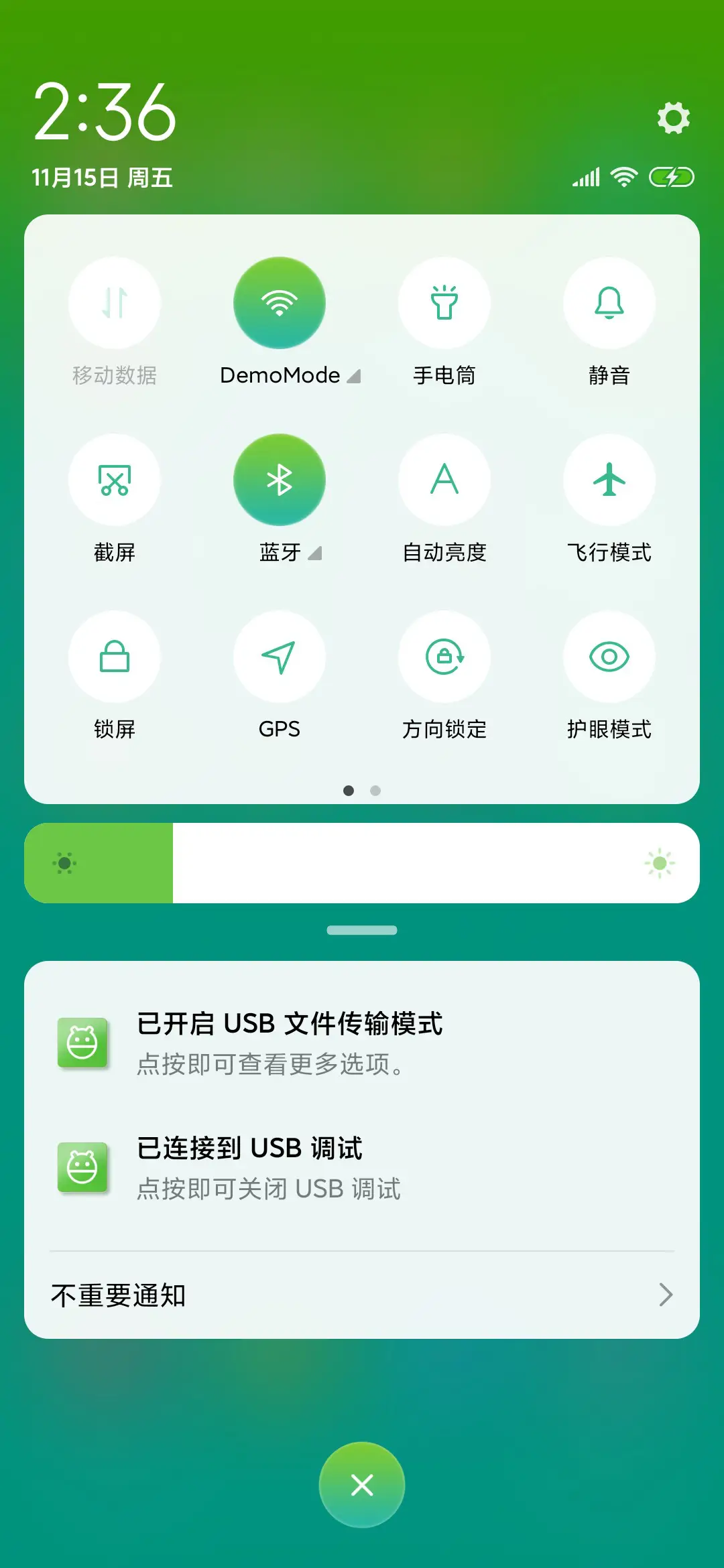This screenshot has height=1568, width=724.
Task: Tap the screenshot icon in quick settings
Action: 115,480
